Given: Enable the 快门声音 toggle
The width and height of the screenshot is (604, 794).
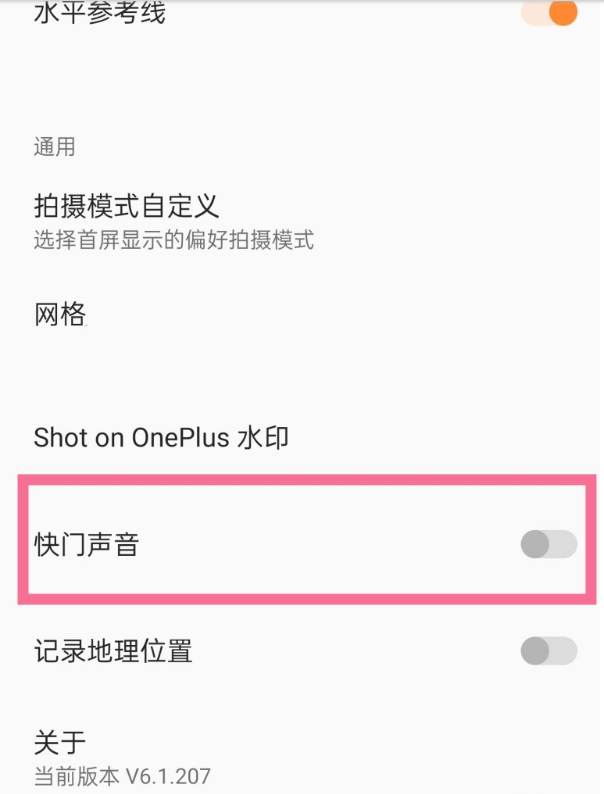Looking at the screenshot, I should 548,544.
